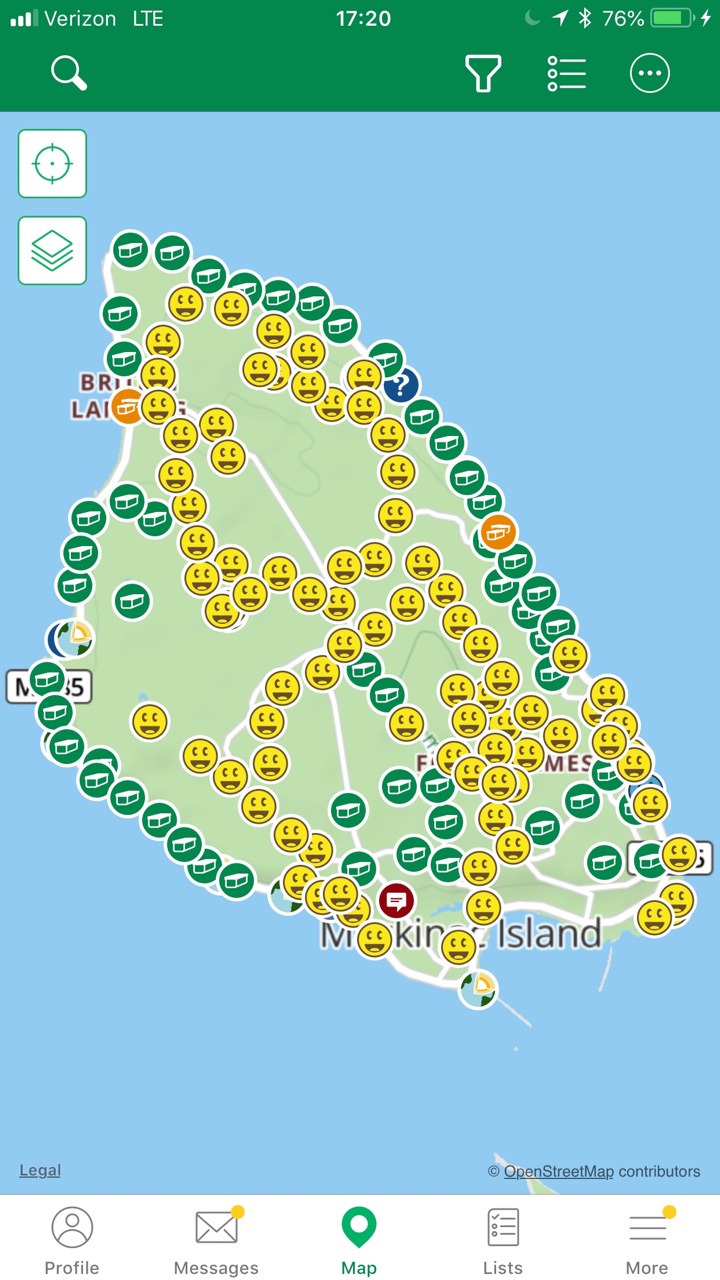The width and height of the screenshot is (720, 1280).
Task: Select the Map tab
Action: tap(359, 1240)
